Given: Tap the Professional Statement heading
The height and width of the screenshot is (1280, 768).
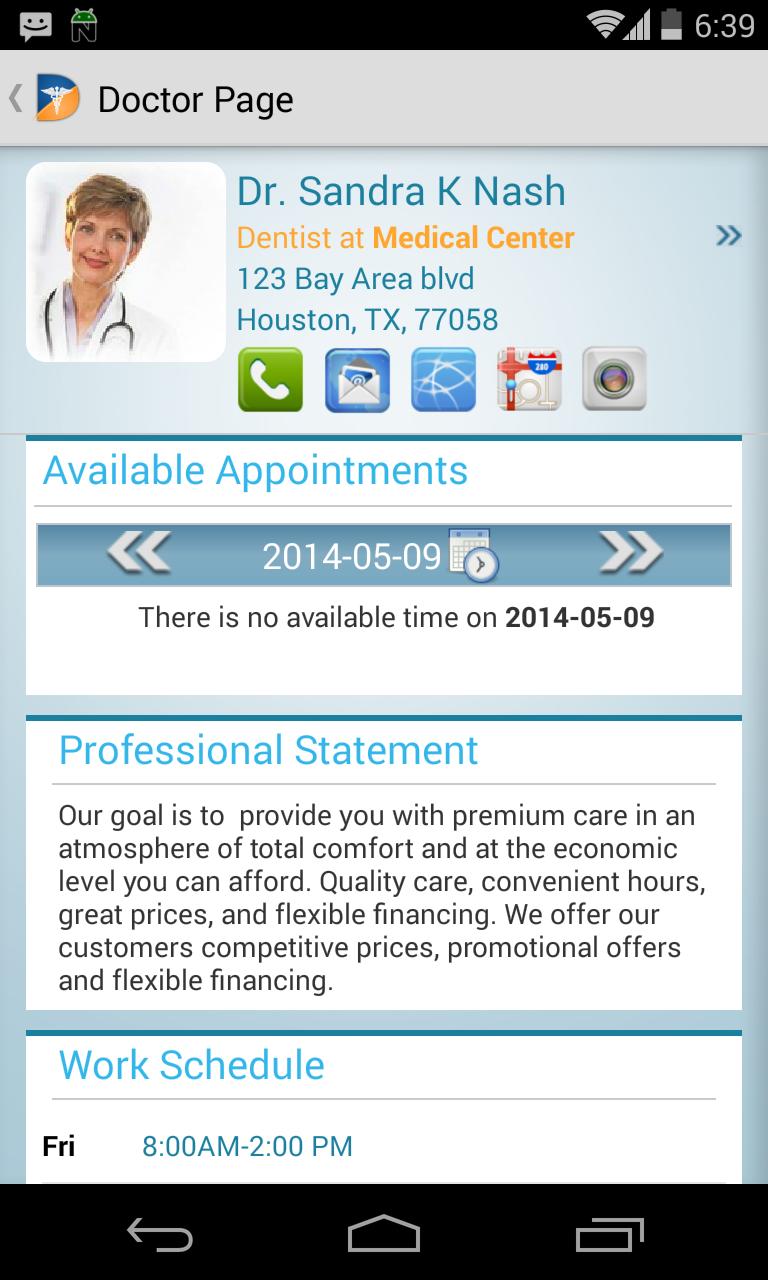Looking at the screenshot, I should coord(268,749).
